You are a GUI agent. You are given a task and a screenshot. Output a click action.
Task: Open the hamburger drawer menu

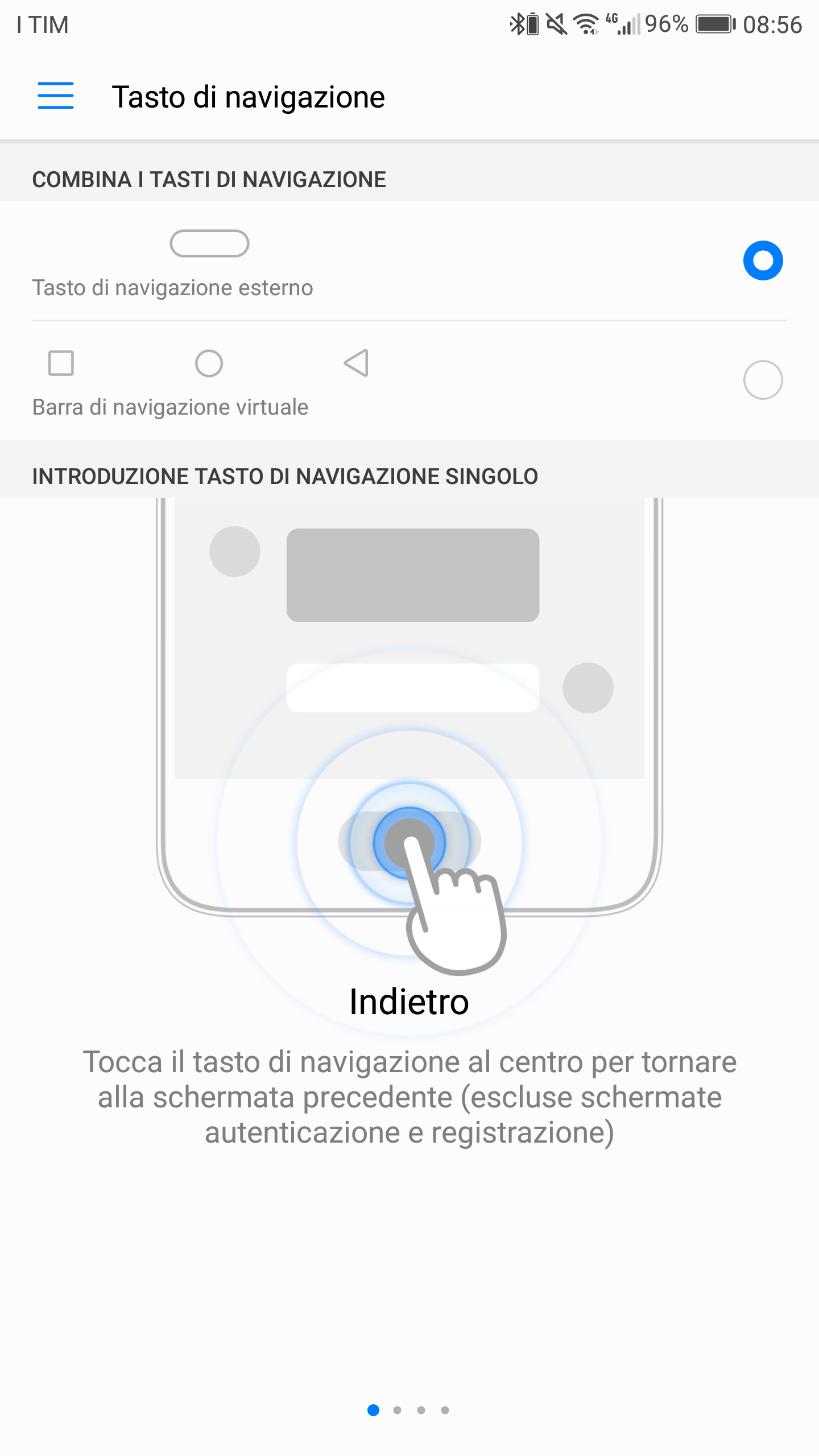pyautogui.click(x=55, y=96)
